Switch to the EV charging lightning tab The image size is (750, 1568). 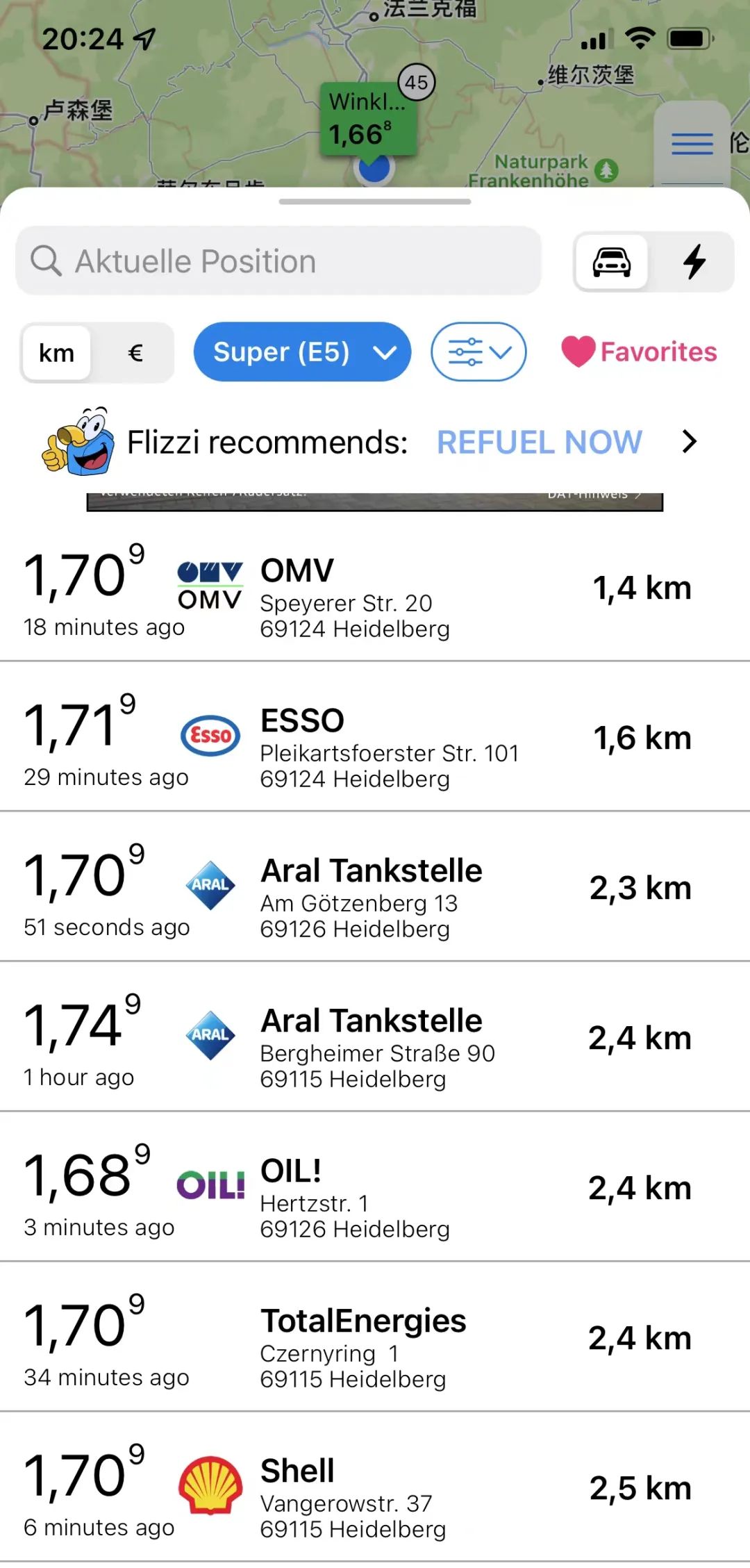click(x=694, y=262)
